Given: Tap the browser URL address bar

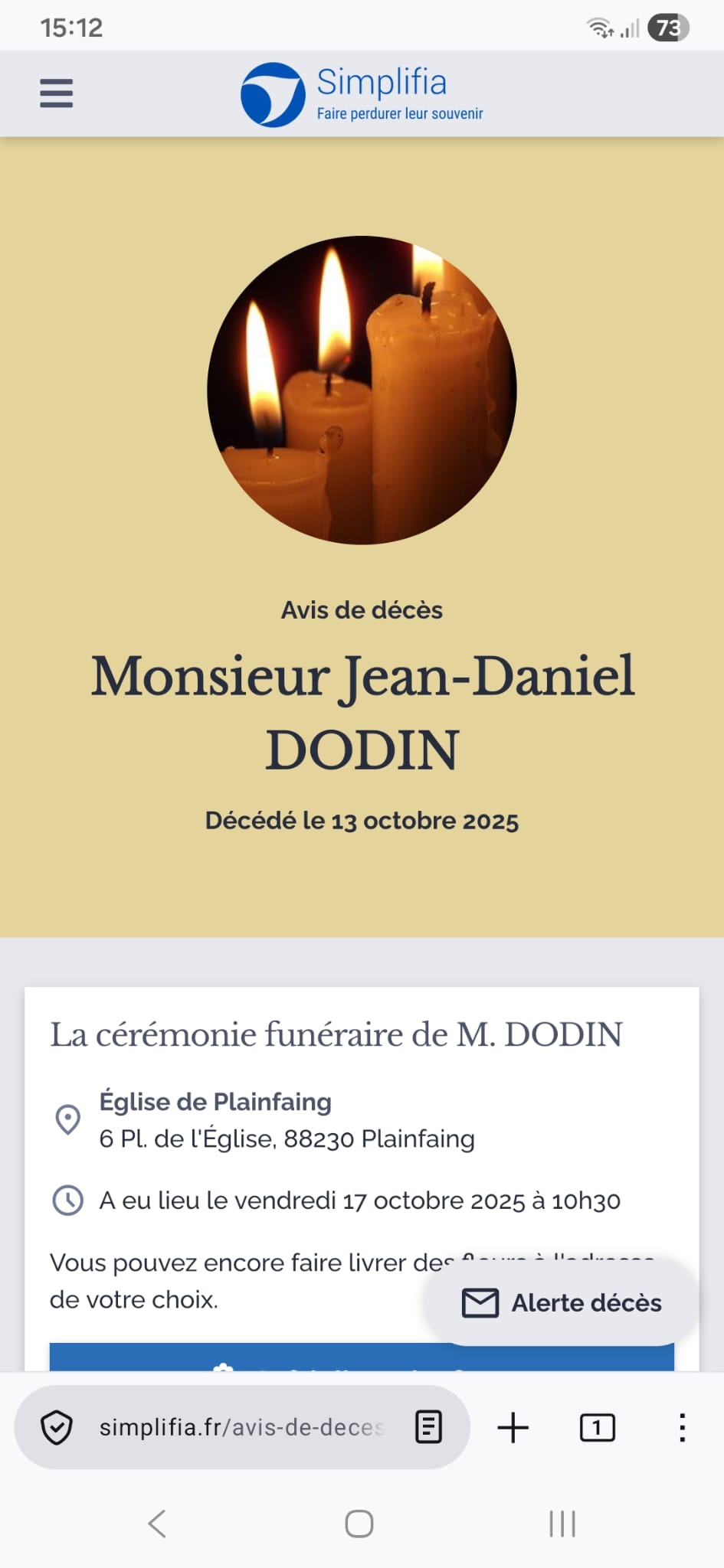Looking at the screenshot, I should point(241,1427).
